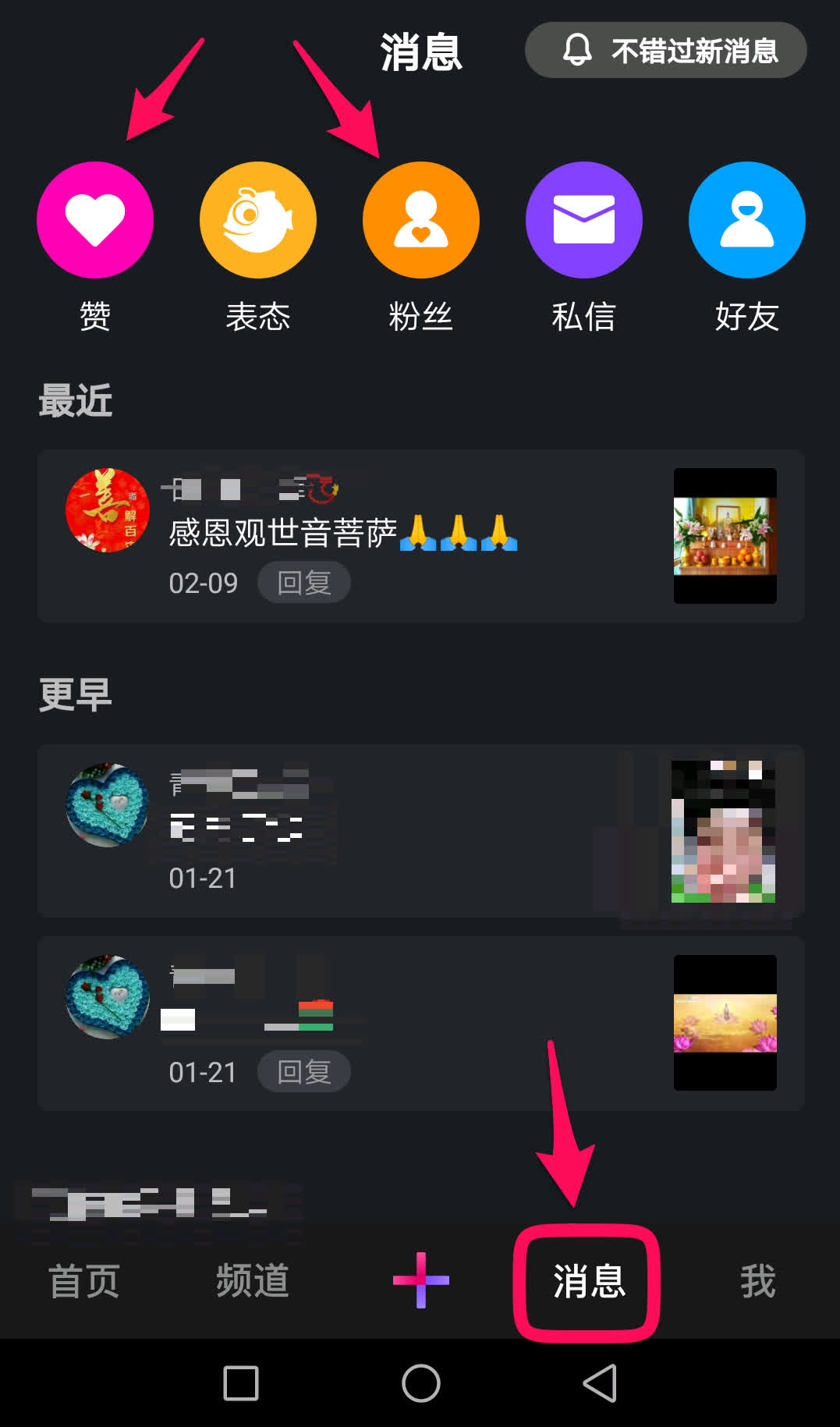Open recent apps with the square button
The image size is (840, 1427).
(x=241, y=1383)
